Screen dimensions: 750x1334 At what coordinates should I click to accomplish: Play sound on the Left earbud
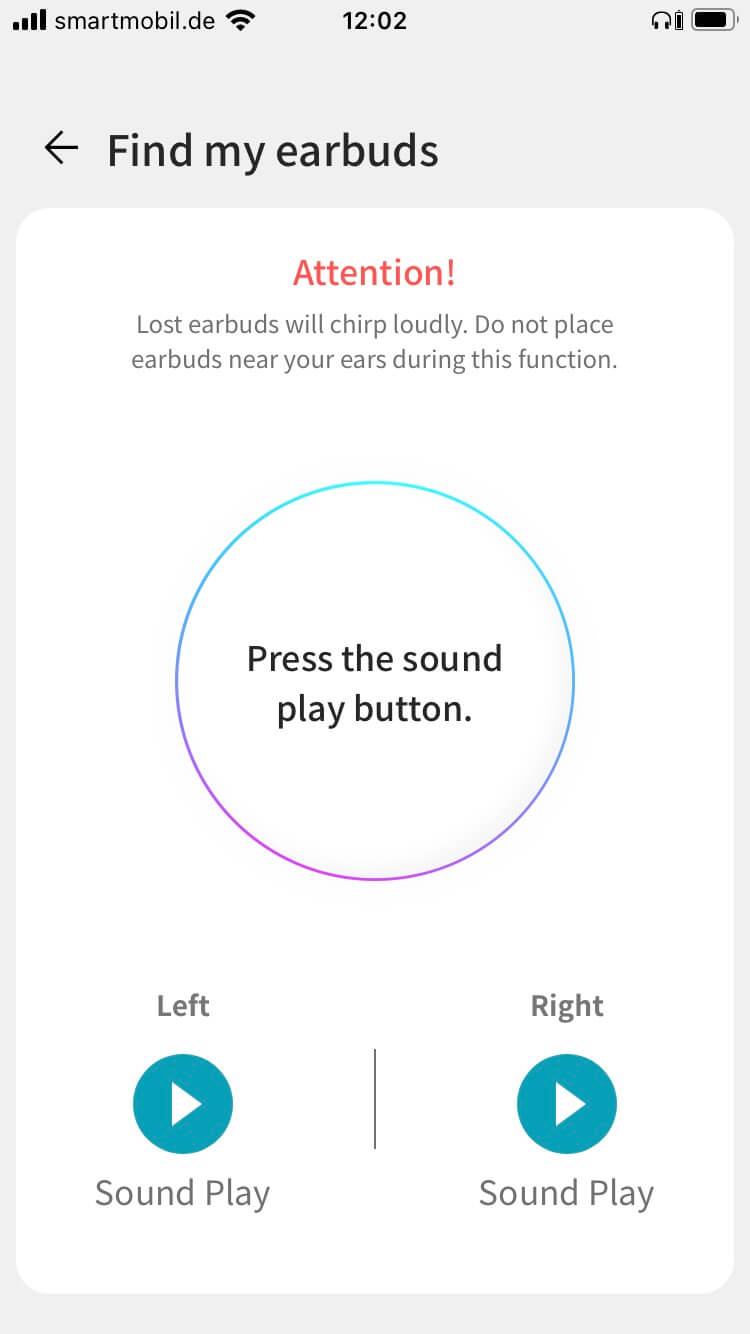coord(183,1104)
